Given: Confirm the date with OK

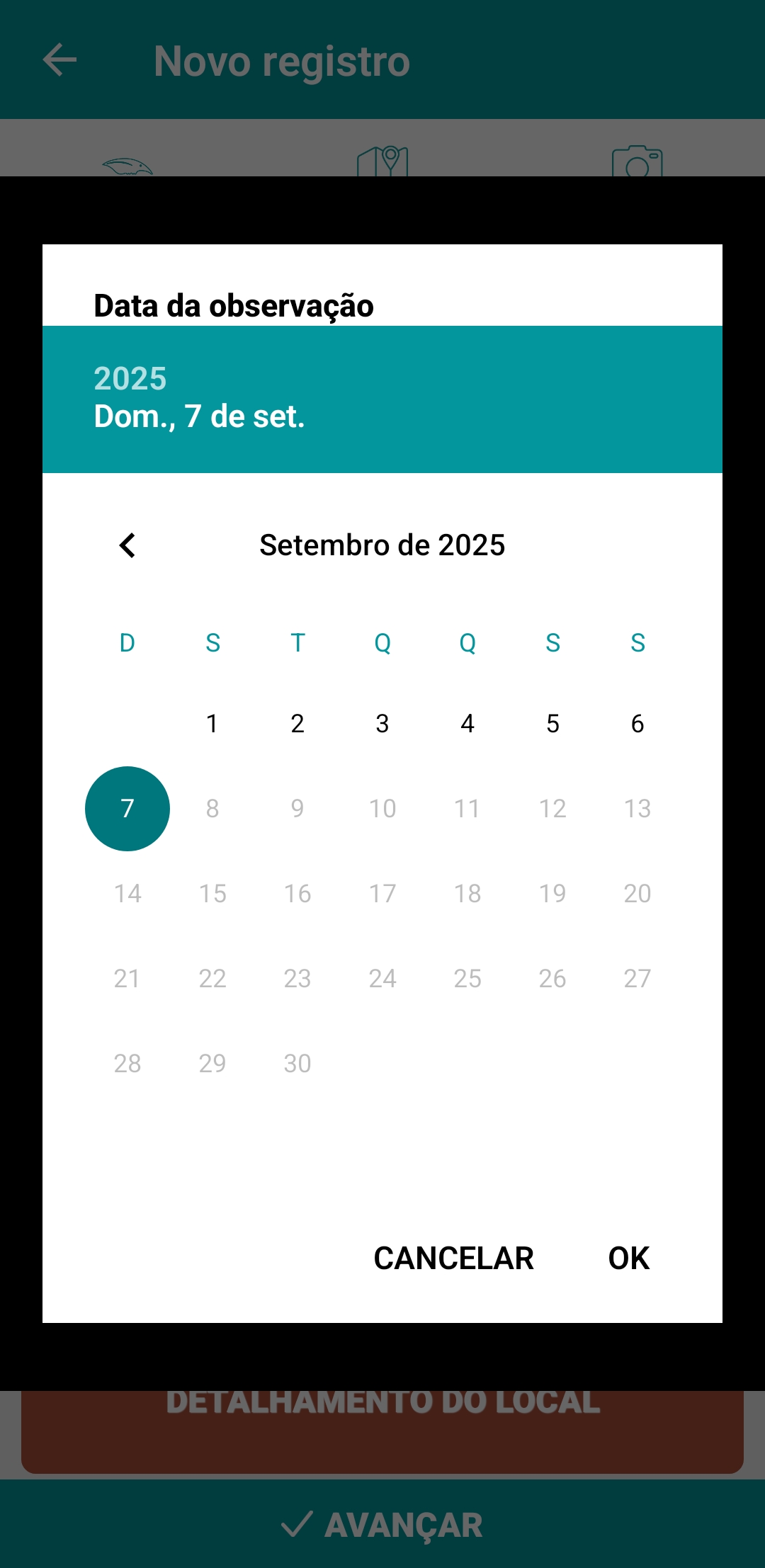Looking at the screenshot, I should click(x=628, y=1259).
